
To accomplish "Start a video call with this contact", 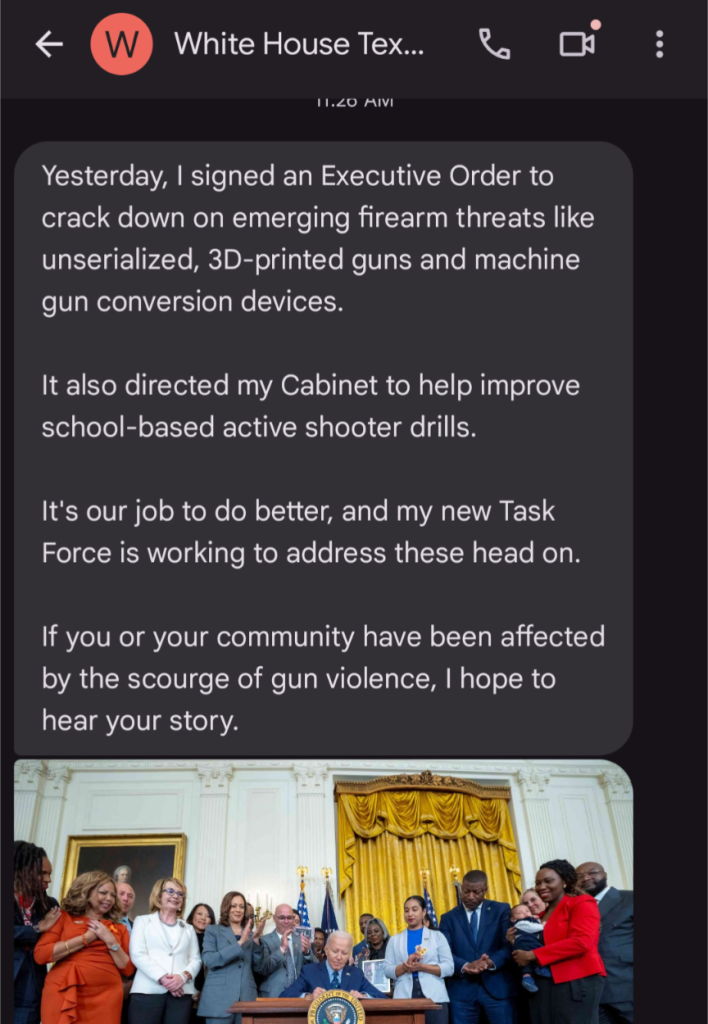I will coord(577,44).
